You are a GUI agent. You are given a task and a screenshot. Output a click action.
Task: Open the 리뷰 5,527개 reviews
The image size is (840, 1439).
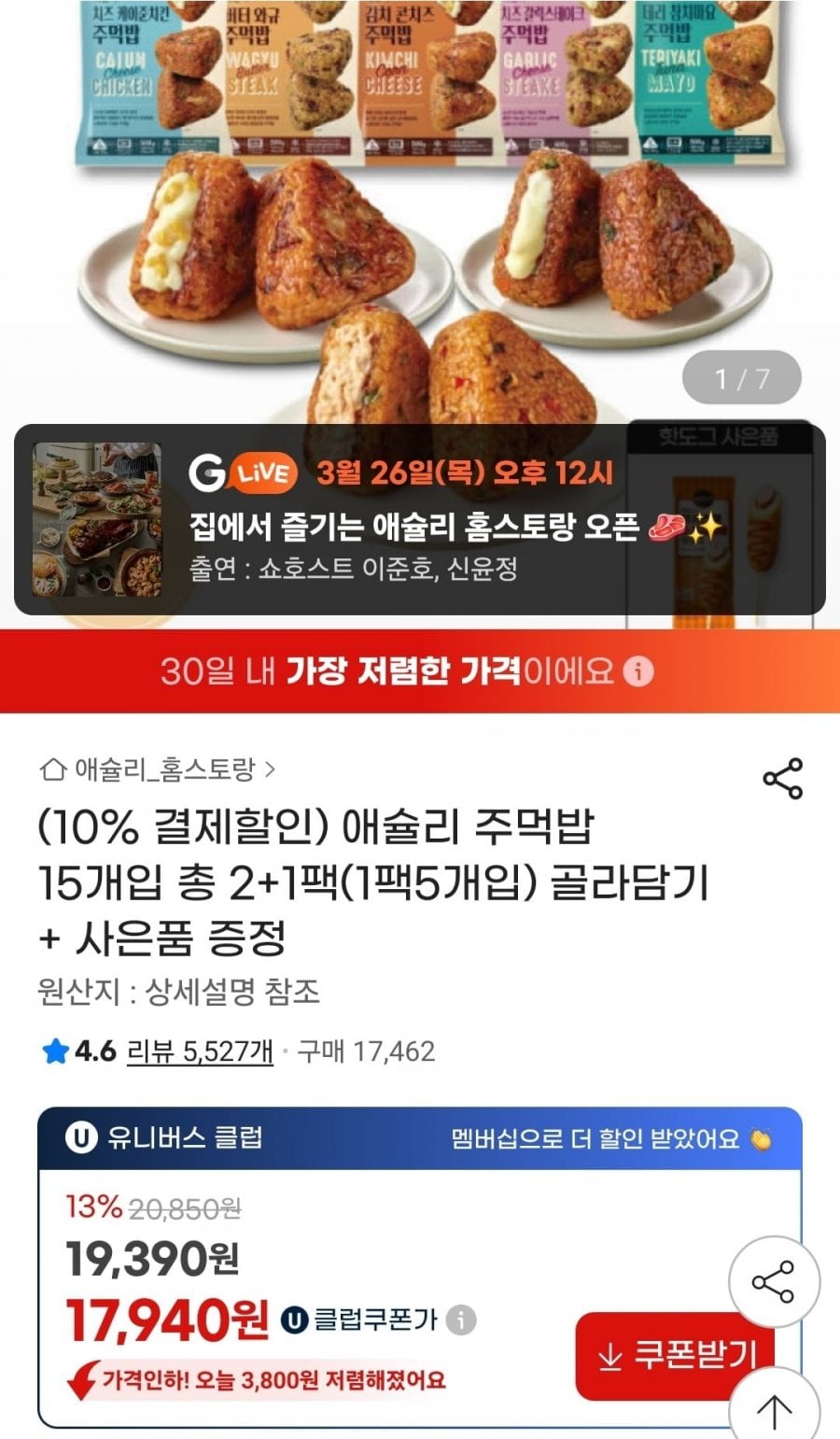200,1051
